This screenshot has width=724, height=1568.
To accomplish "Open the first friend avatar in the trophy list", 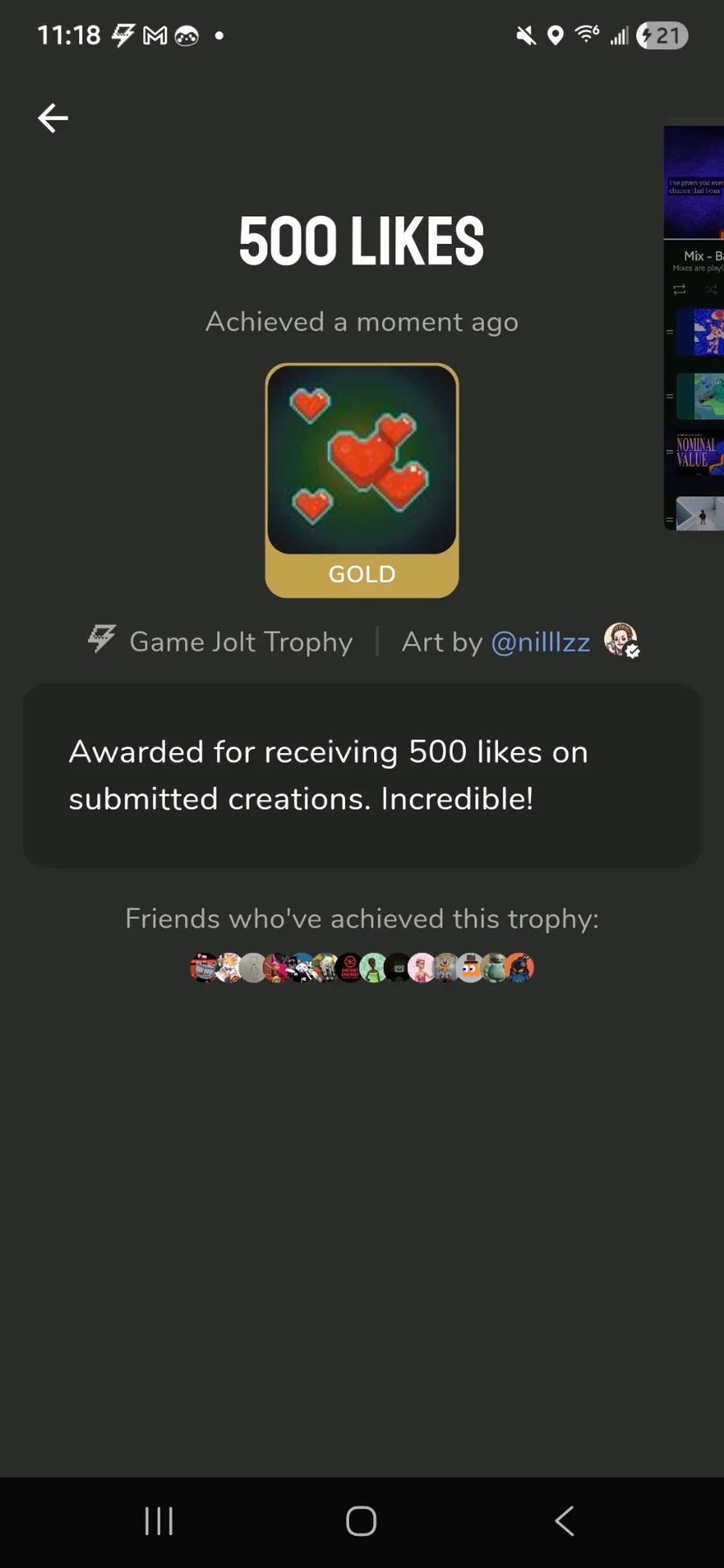I will point(204,968).
